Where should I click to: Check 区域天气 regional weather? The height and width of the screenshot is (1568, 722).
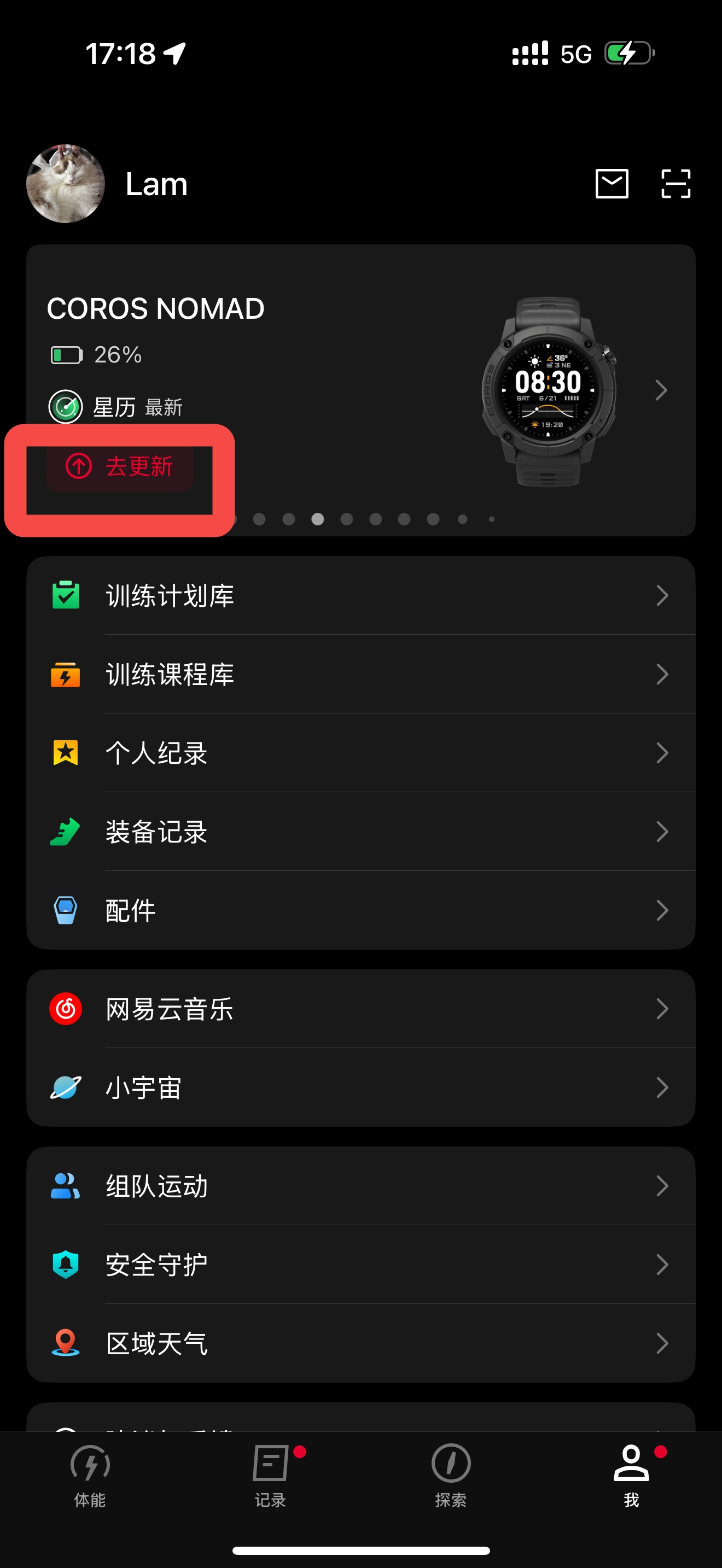click(x=360, y=1343)
